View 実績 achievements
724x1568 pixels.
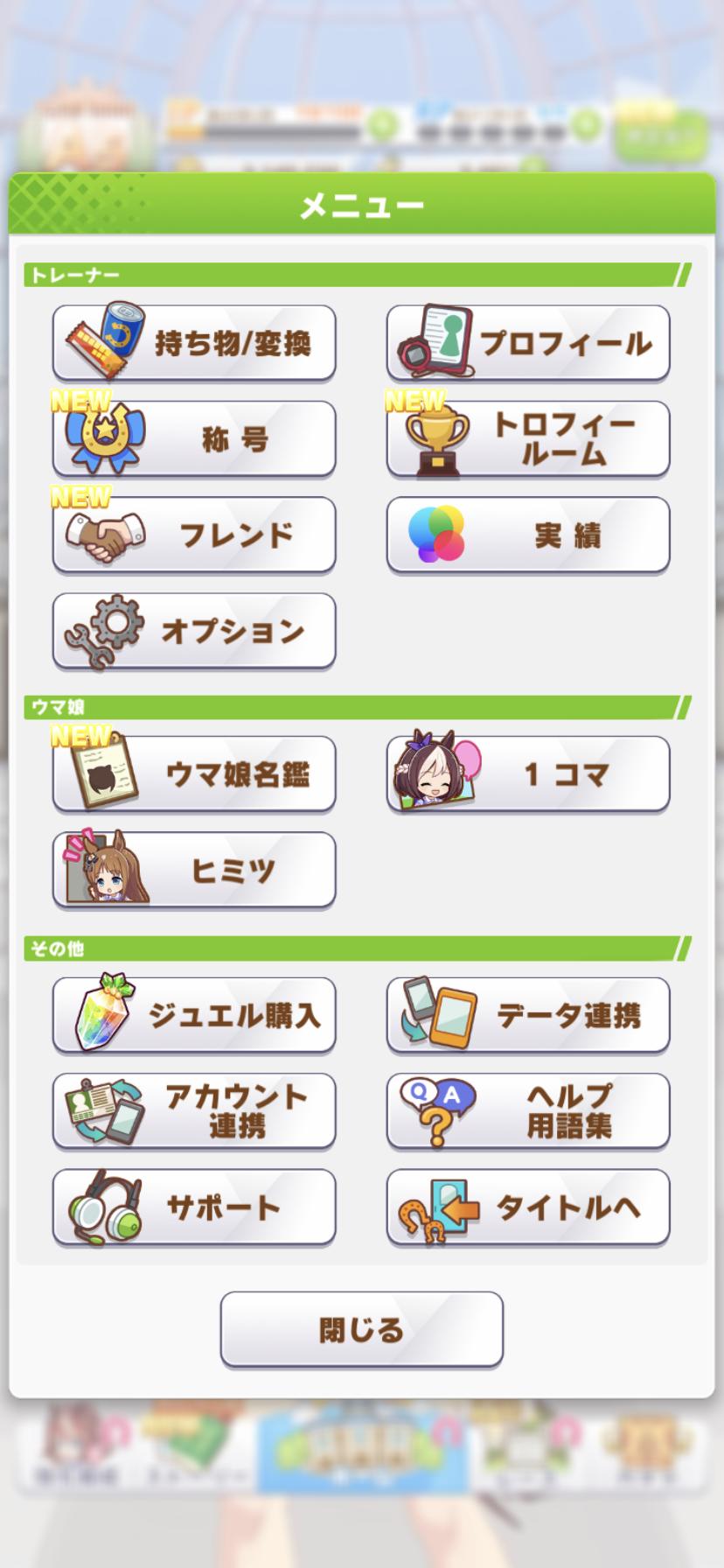pyautogui.click(x=528, y=535)
